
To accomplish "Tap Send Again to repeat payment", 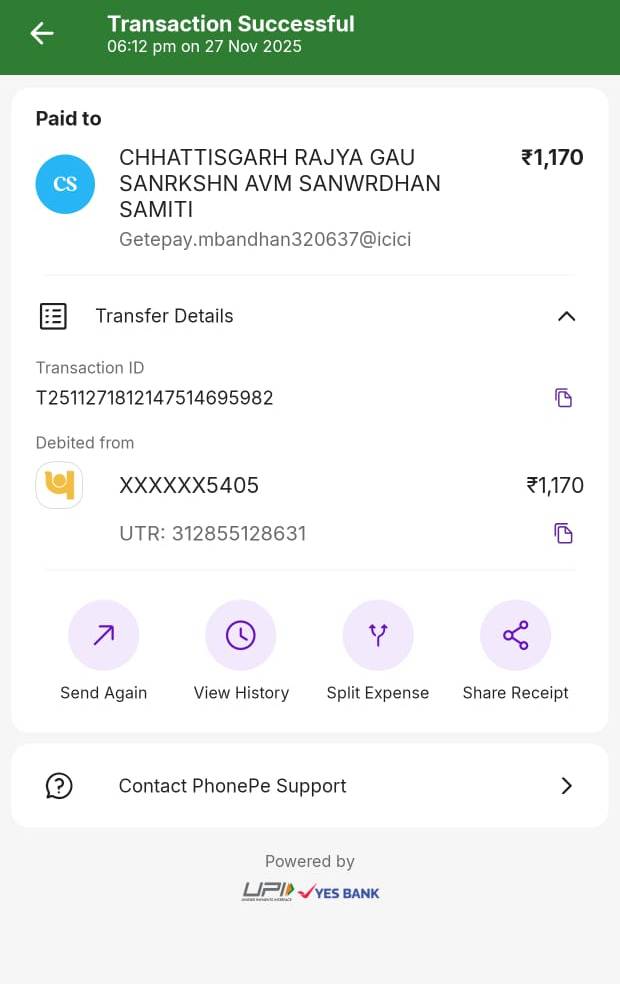I will (103, 635).
